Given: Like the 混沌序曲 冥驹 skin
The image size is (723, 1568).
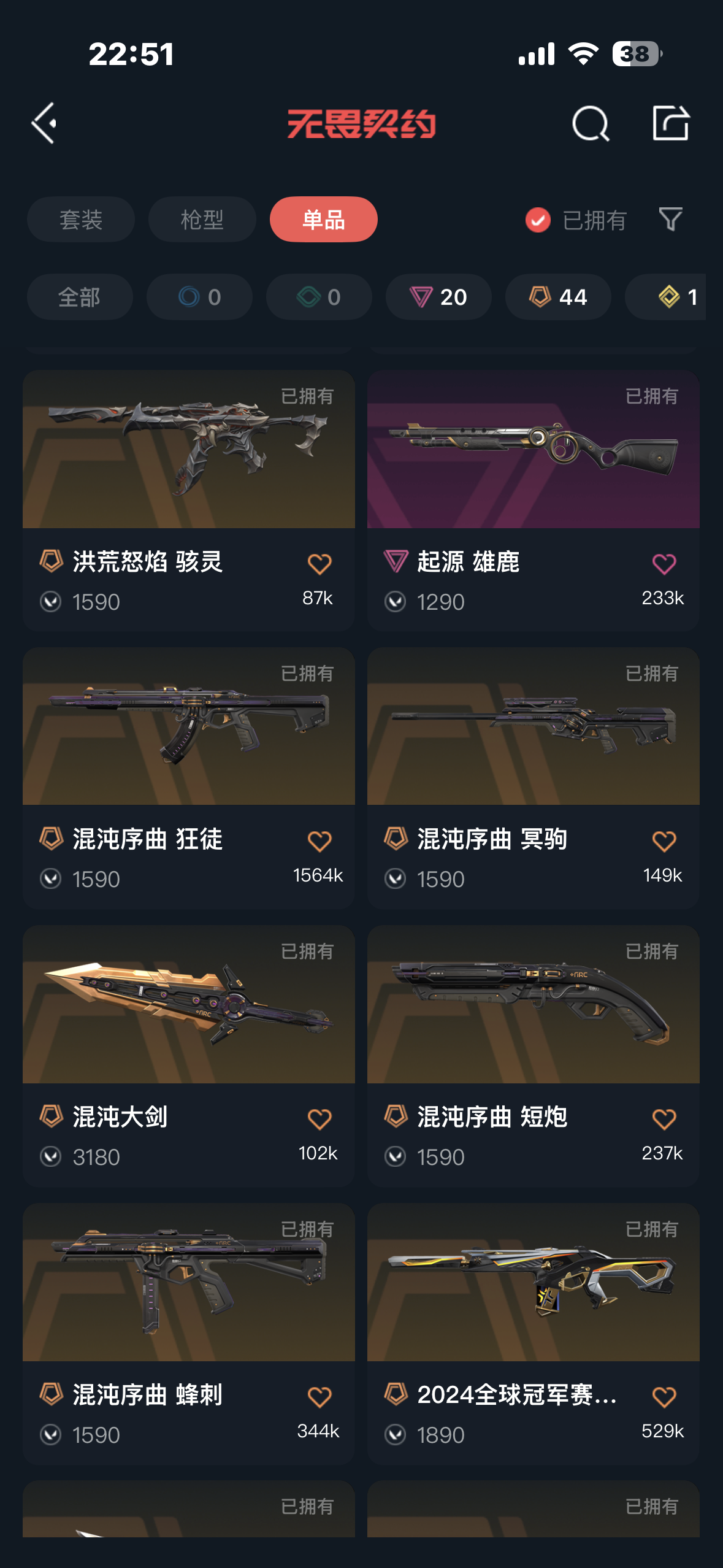Looking at the screenshot, I should 664,841.
